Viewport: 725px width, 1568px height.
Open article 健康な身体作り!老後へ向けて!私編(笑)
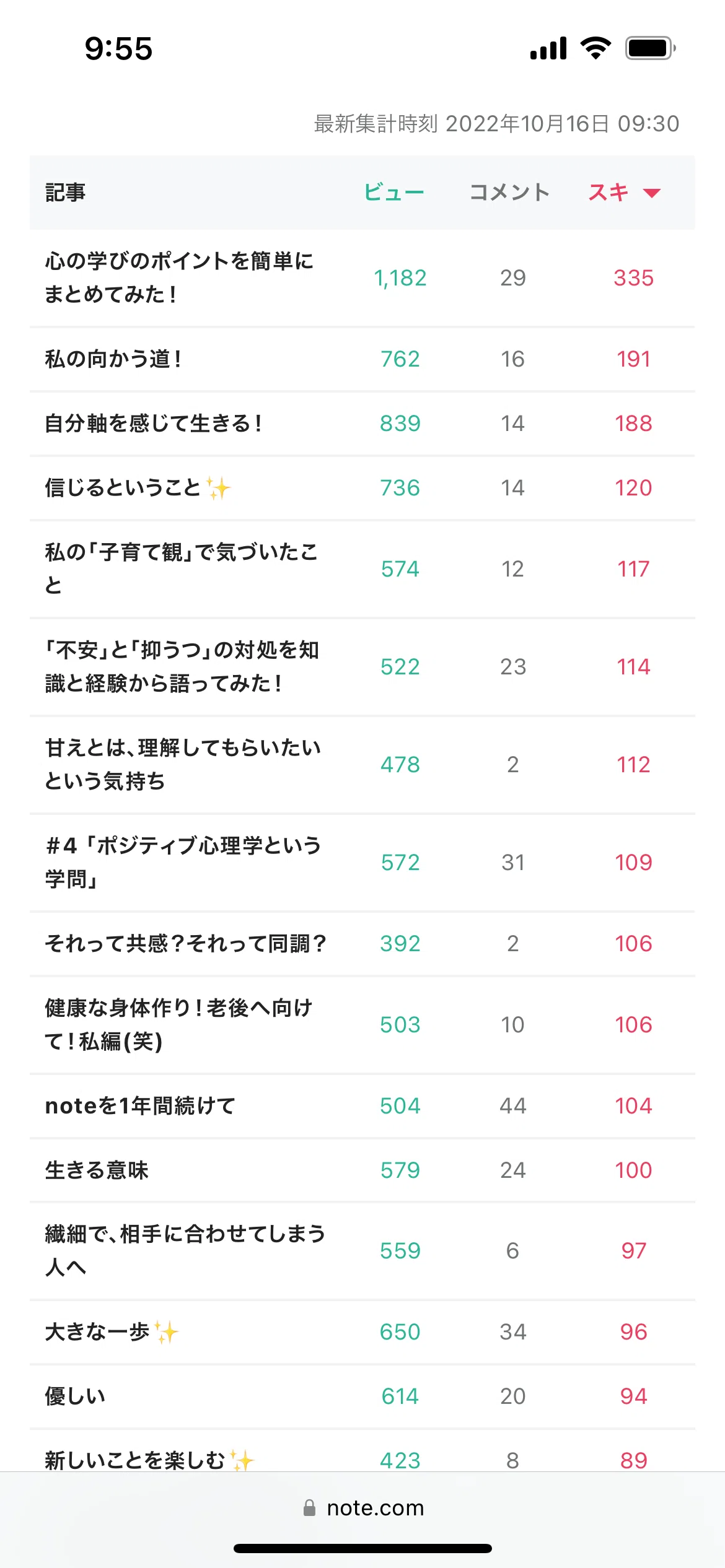click(178, 1024)
